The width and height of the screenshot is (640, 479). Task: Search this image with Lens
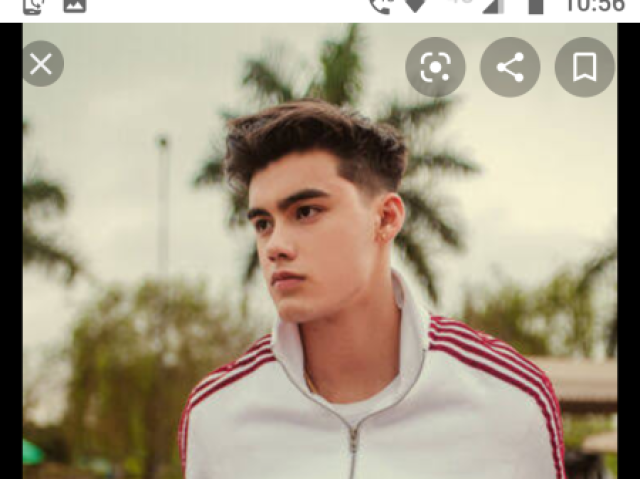pyautogui.click(x=435, y=67)
